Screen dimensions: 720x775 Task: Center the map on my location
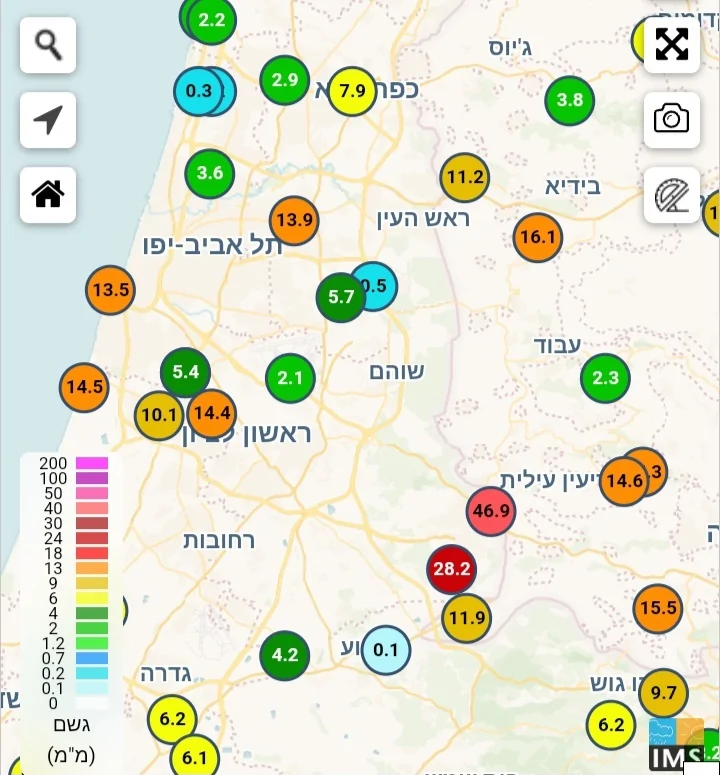tap(47, 120)
